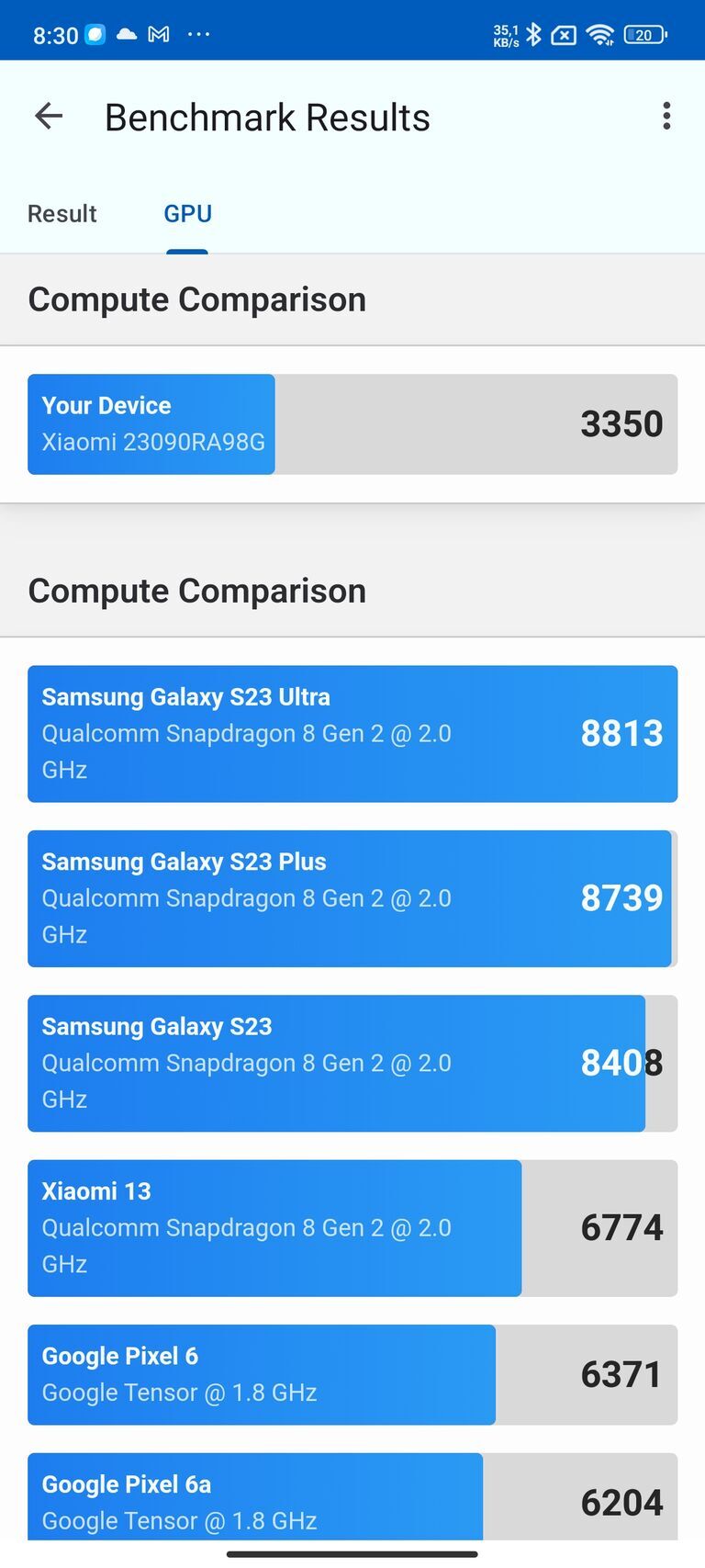The image size is (705, 1568).
Task: Select the GPU tab
Action: [187, 213]
